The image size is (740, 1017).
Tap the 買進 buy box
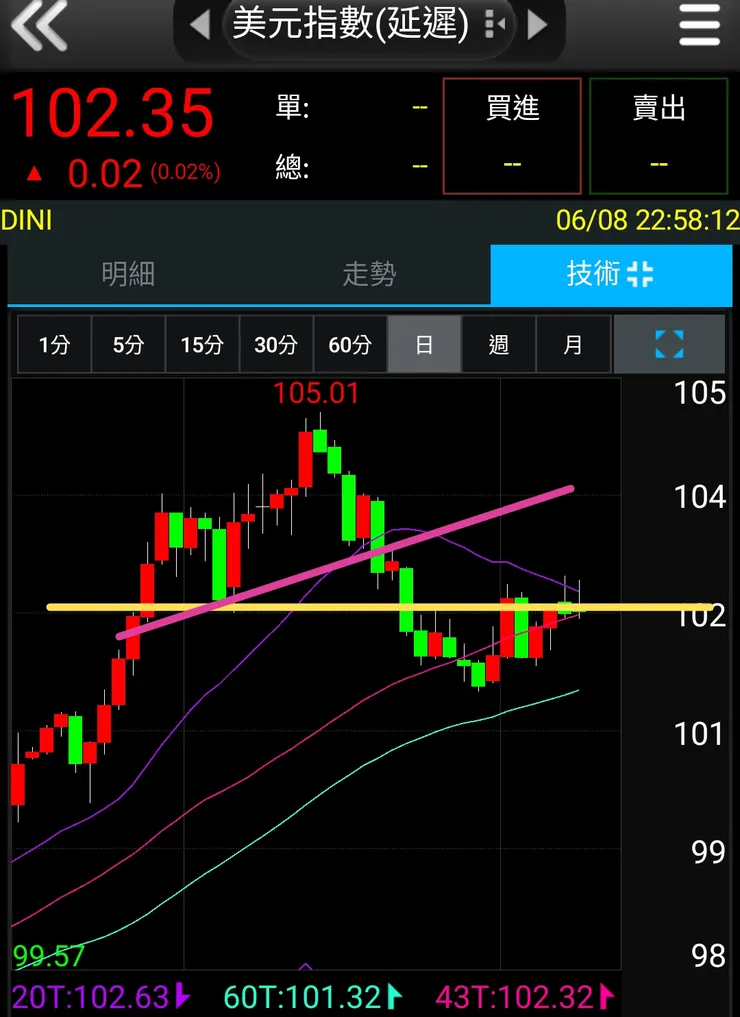512,136
